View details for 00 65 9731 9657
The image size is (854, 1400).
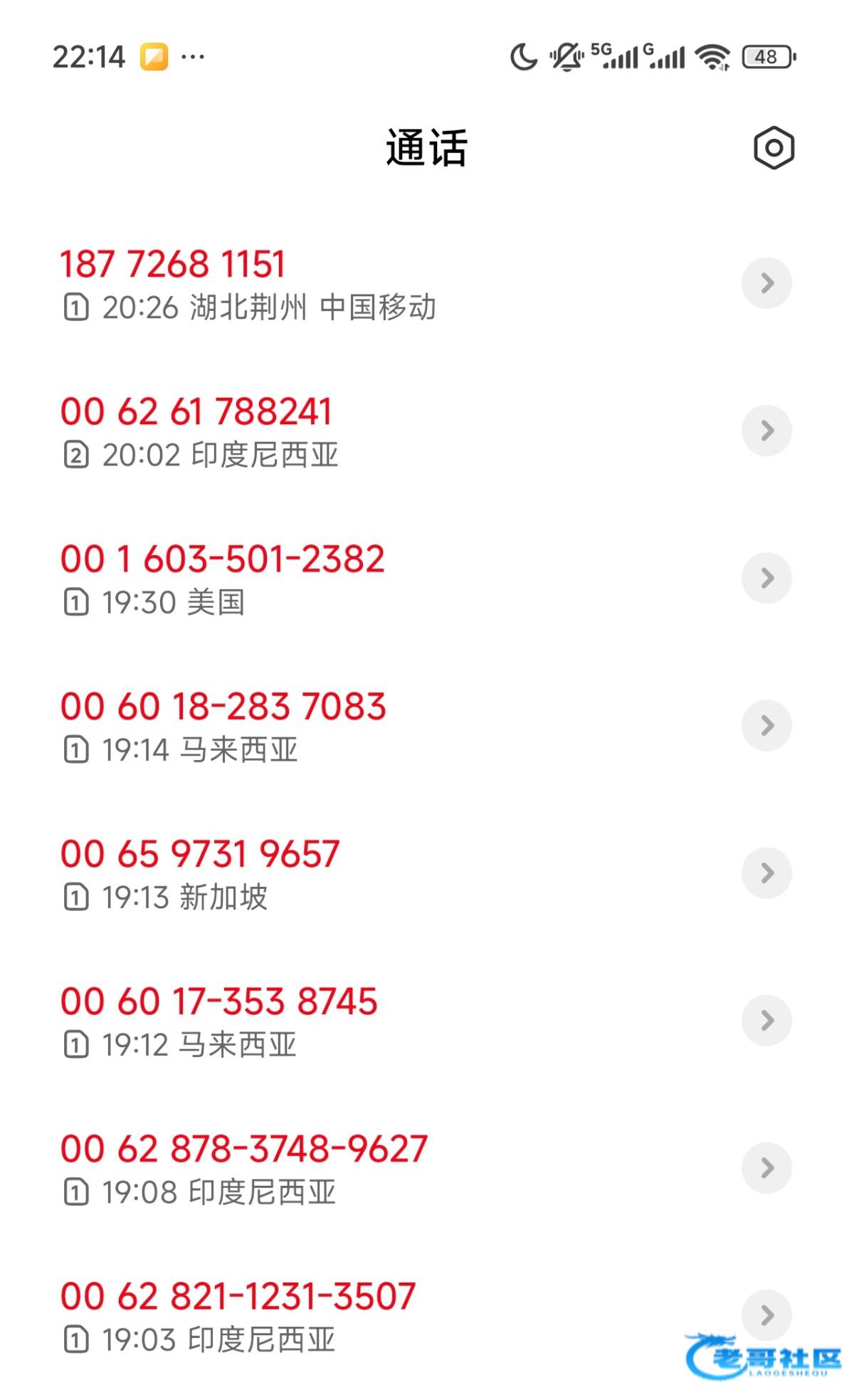tap(766, 873)
